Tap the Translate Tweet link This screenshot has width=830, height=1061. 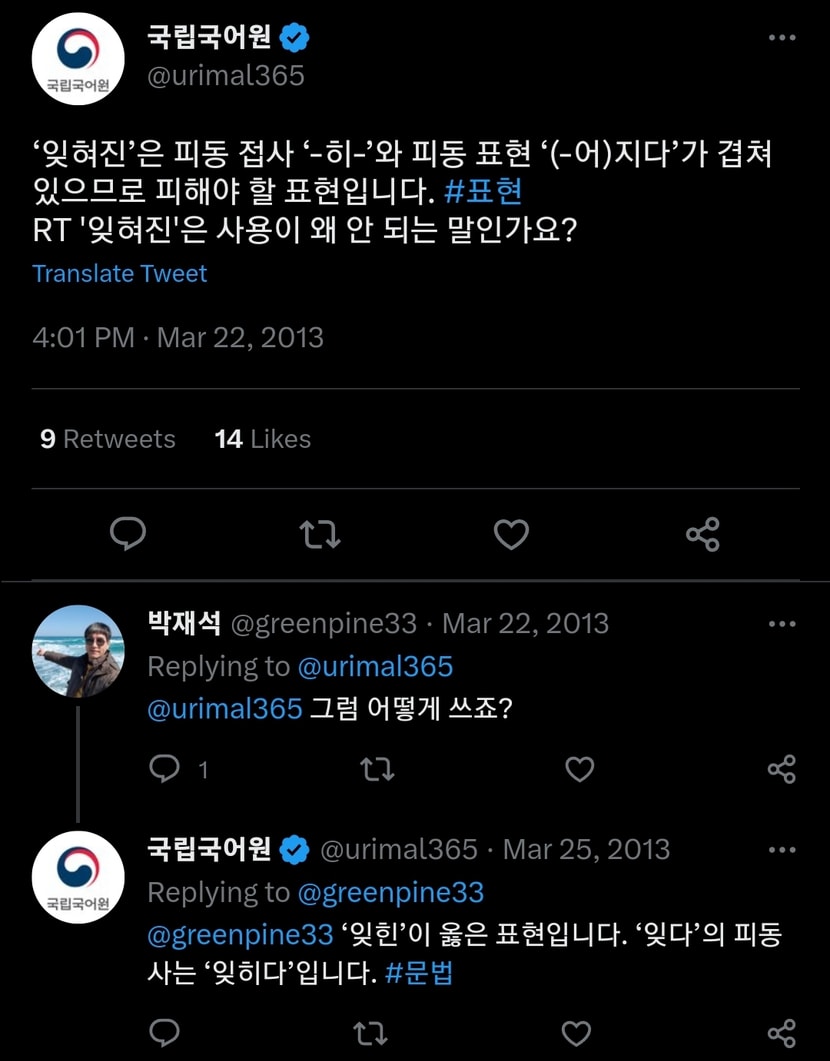(120, 273)
